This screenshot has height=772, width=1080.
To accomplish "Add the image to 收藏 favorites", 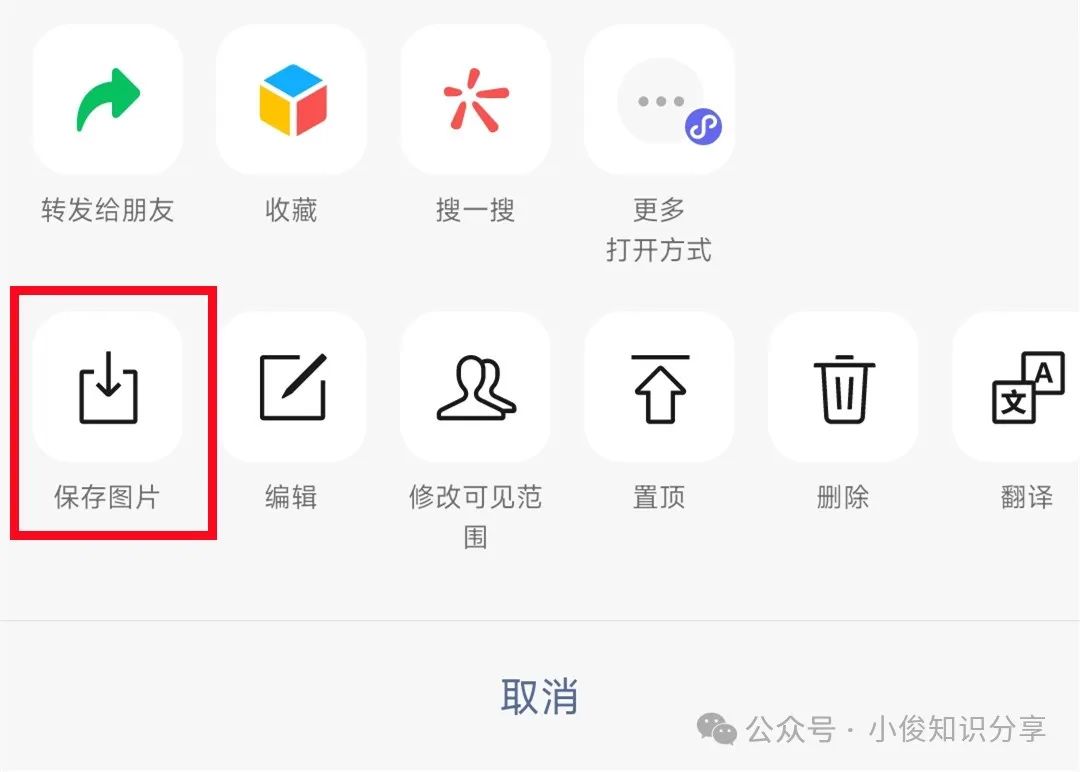I will pyautogui.click(x=292, y=100).
